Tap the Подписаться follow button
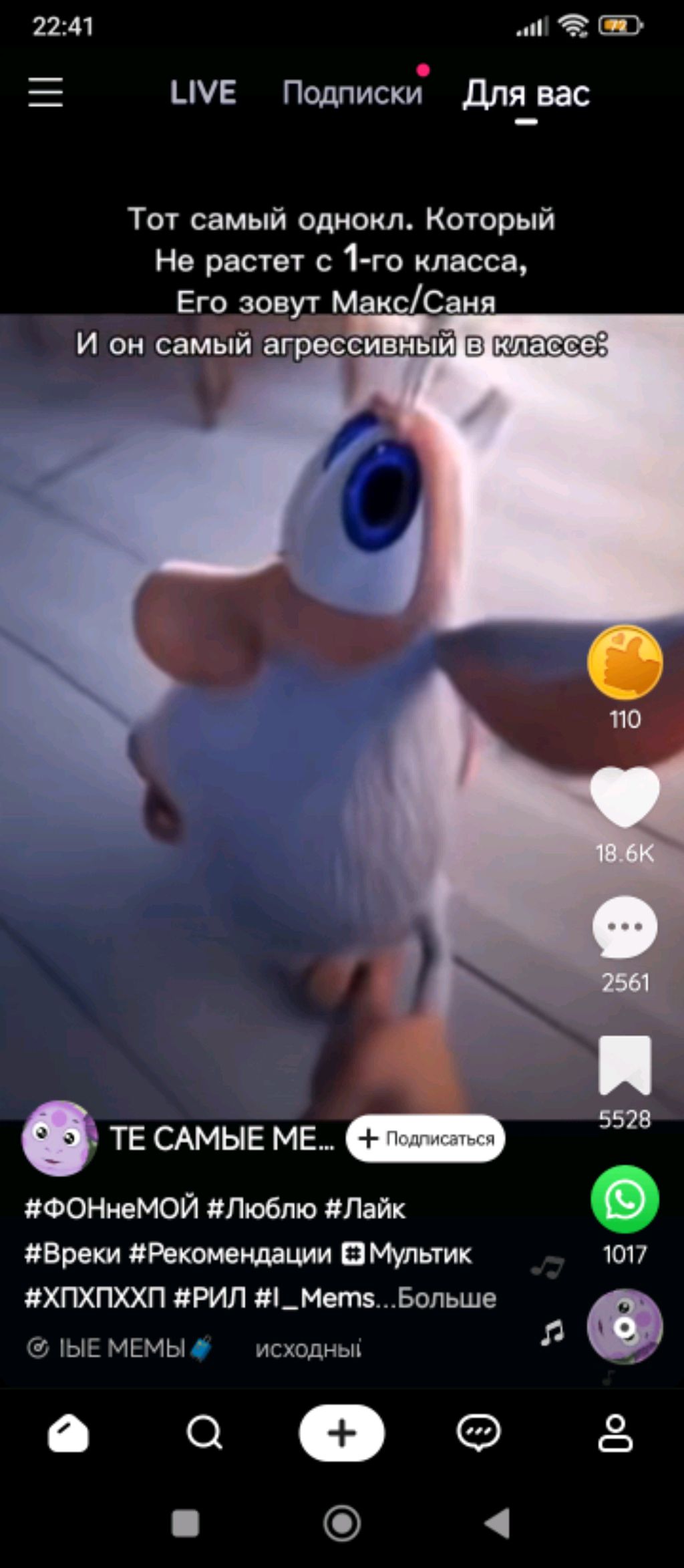The height and width of the screenshot is (1568, 684). (425, 1138)
